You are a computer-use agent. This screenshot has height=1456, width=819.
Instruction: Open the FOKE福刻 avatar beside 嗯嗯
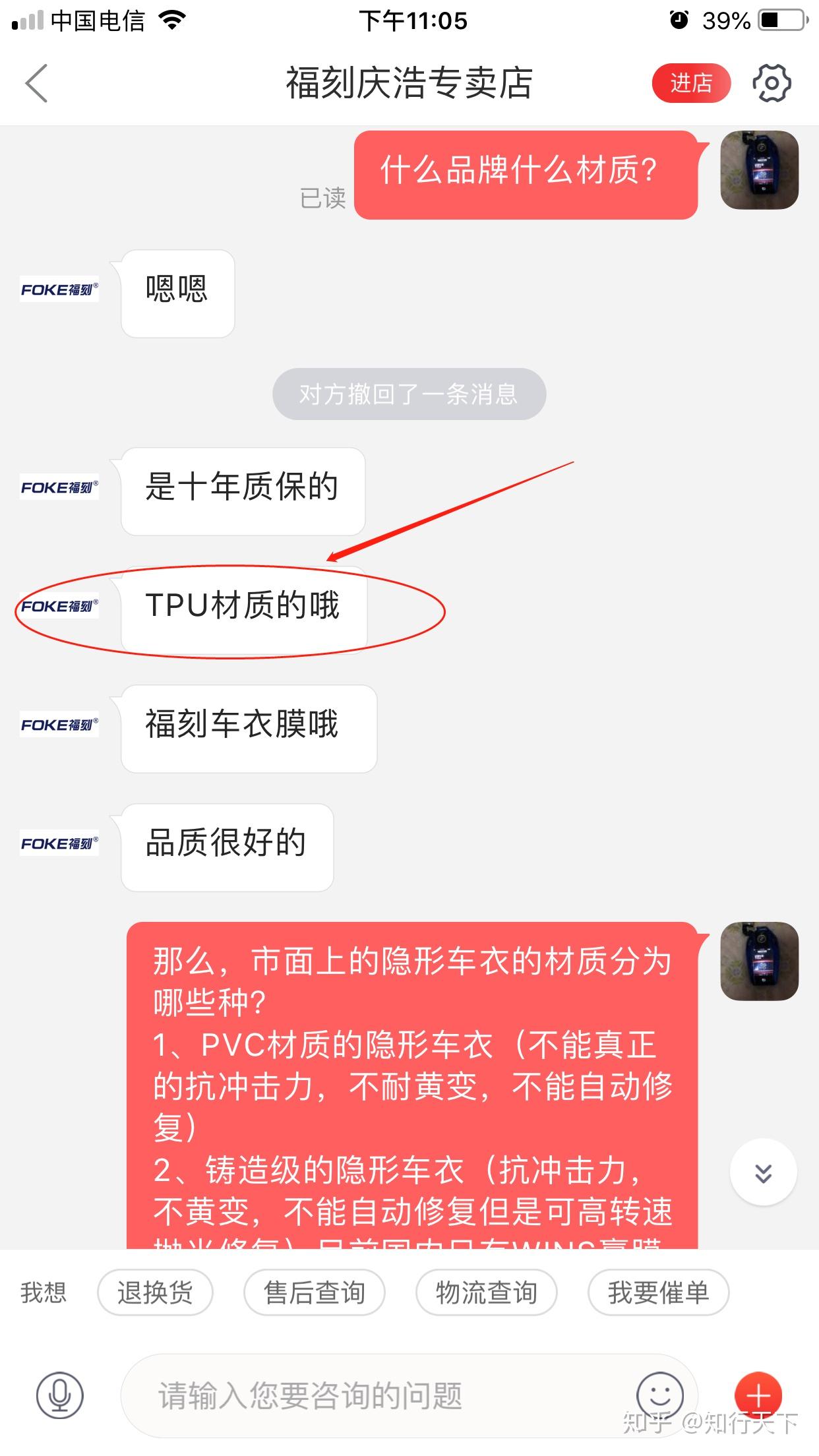pos(59,289)
